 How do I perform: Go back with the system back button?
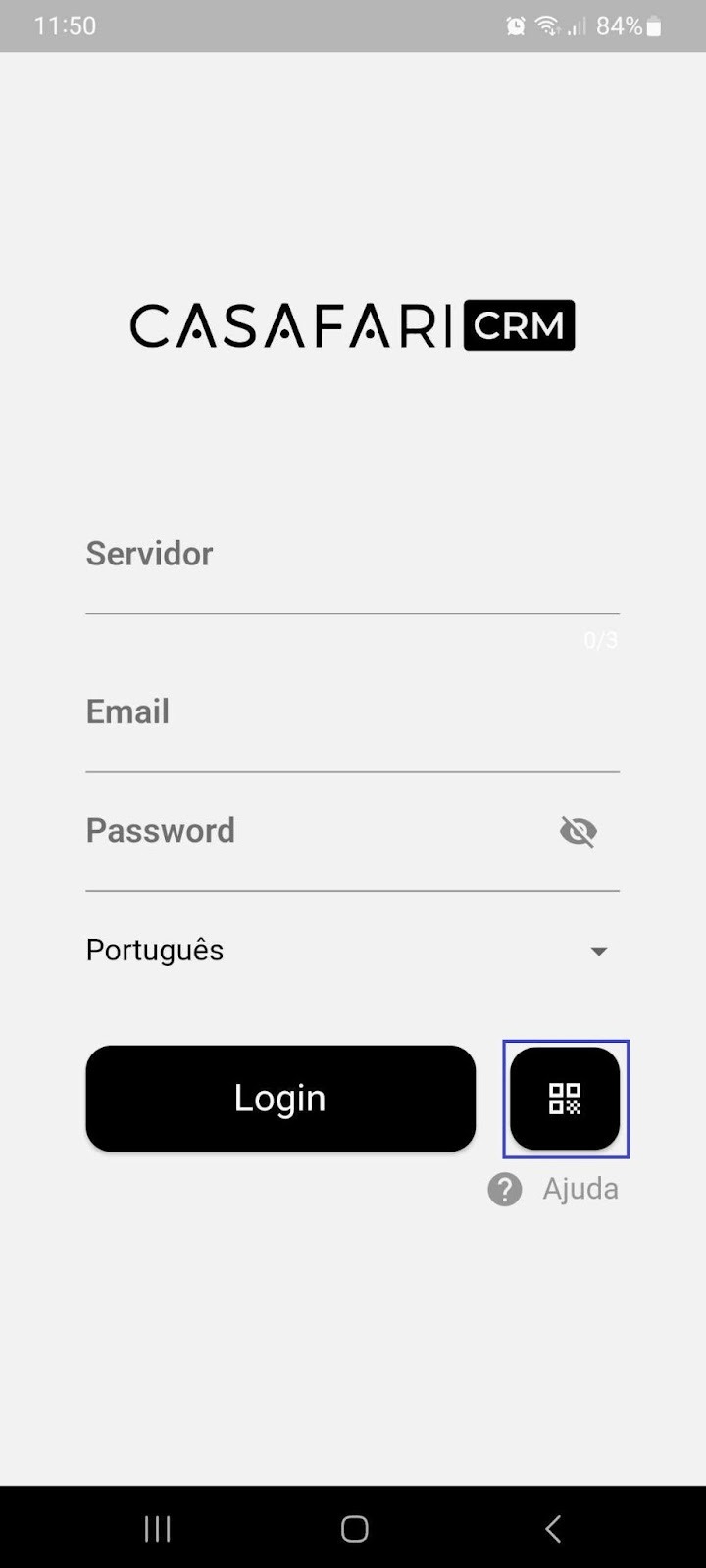pyautogui.click(x=552, y=1528)
